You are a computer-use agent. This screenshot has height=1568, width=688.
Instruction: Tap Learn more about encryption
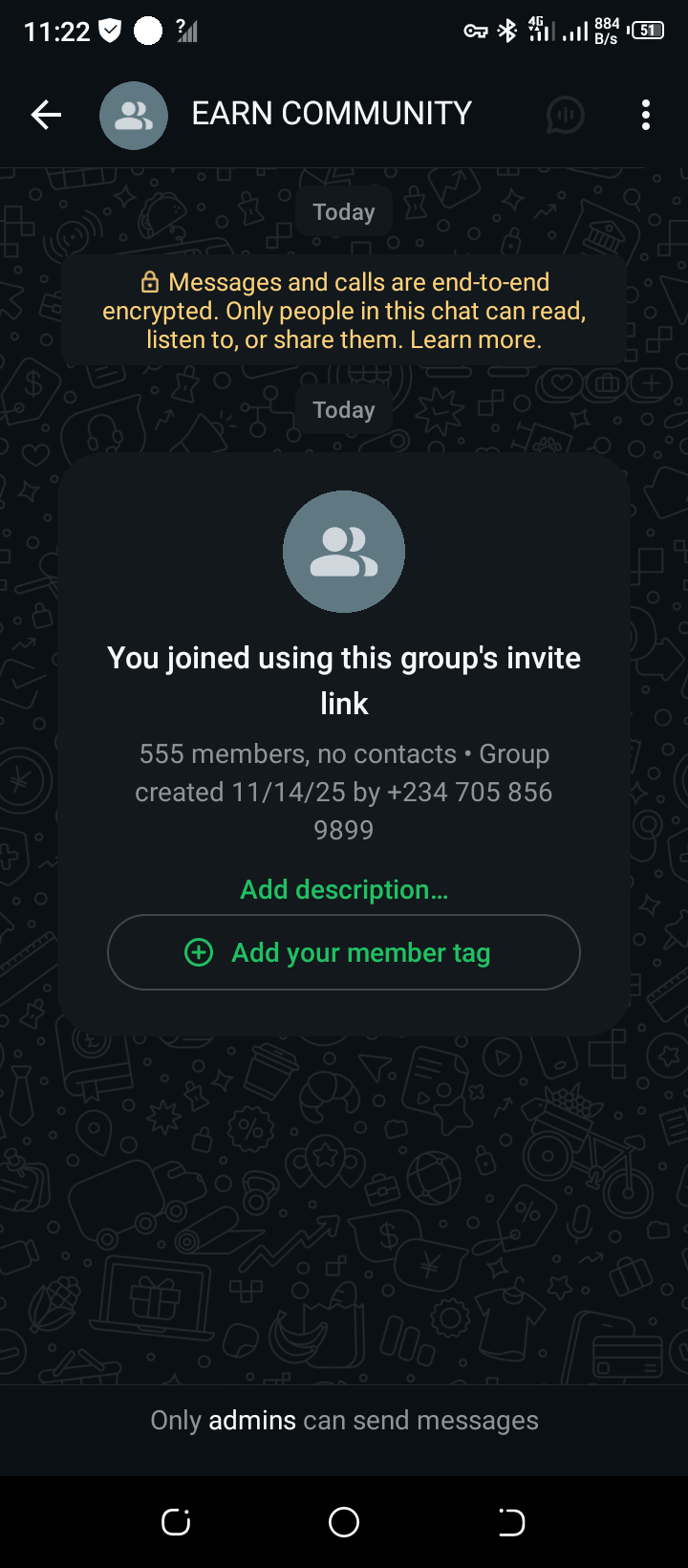click(475, 339)
